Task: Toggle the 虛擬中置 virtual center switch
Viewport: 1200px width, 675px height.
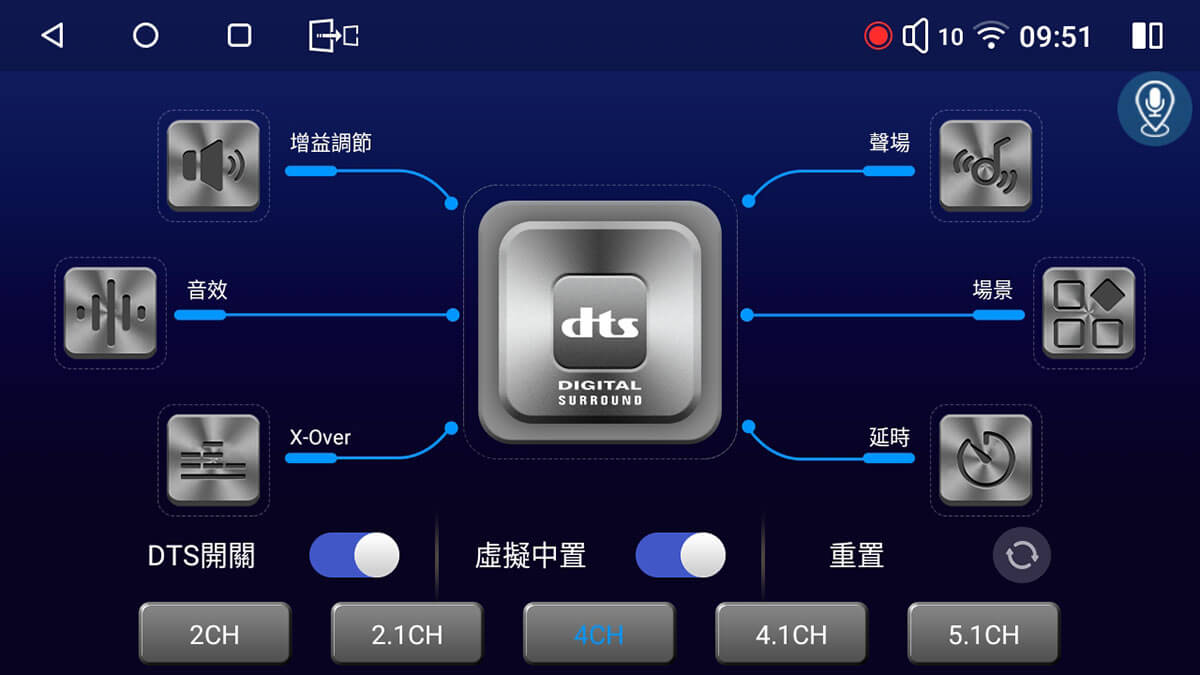Action: click(680, 555)
